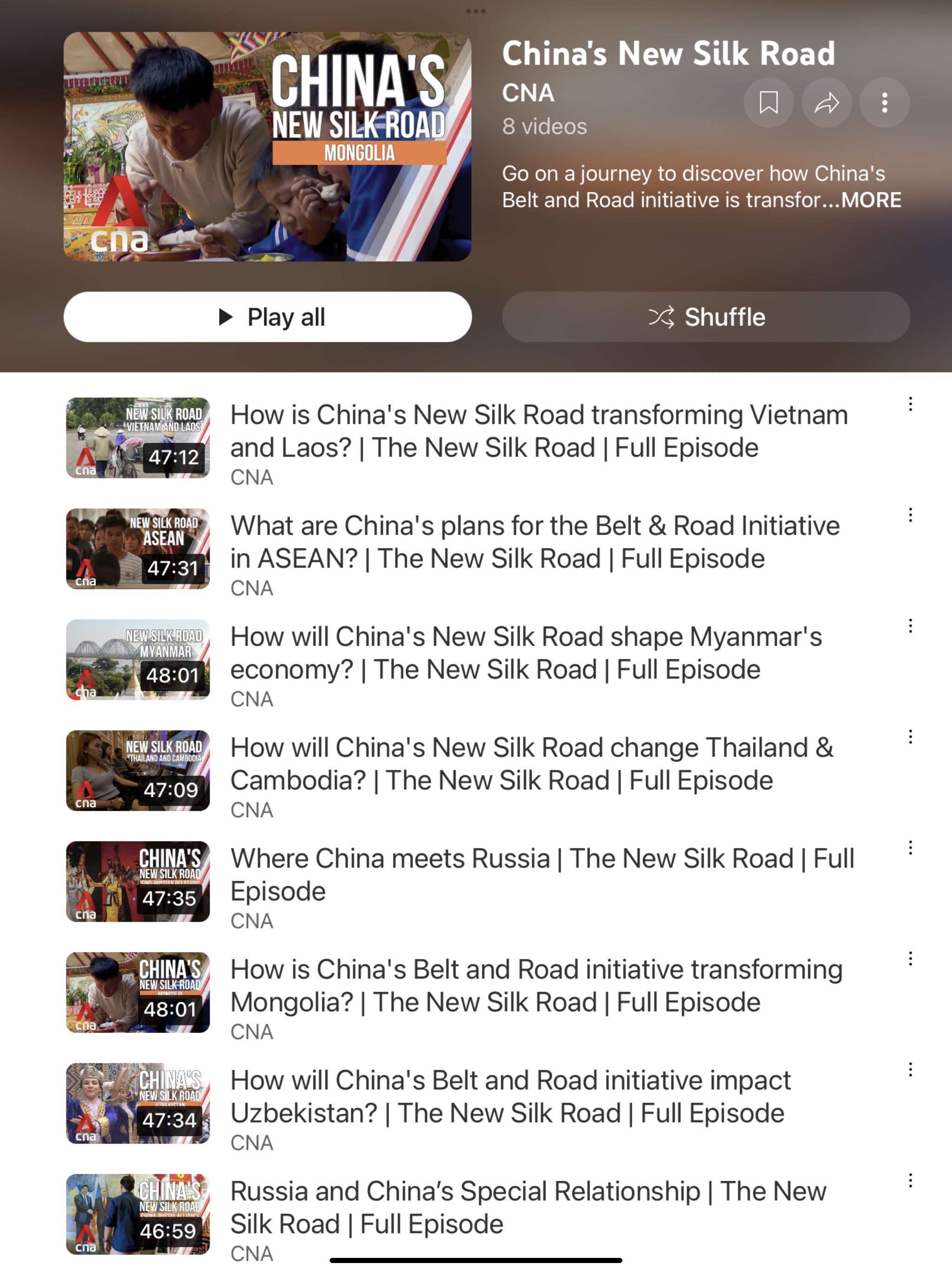The image size is (952, 1270).
Task: Open options for the ASEAN video
Action: [x=910, y=516]
